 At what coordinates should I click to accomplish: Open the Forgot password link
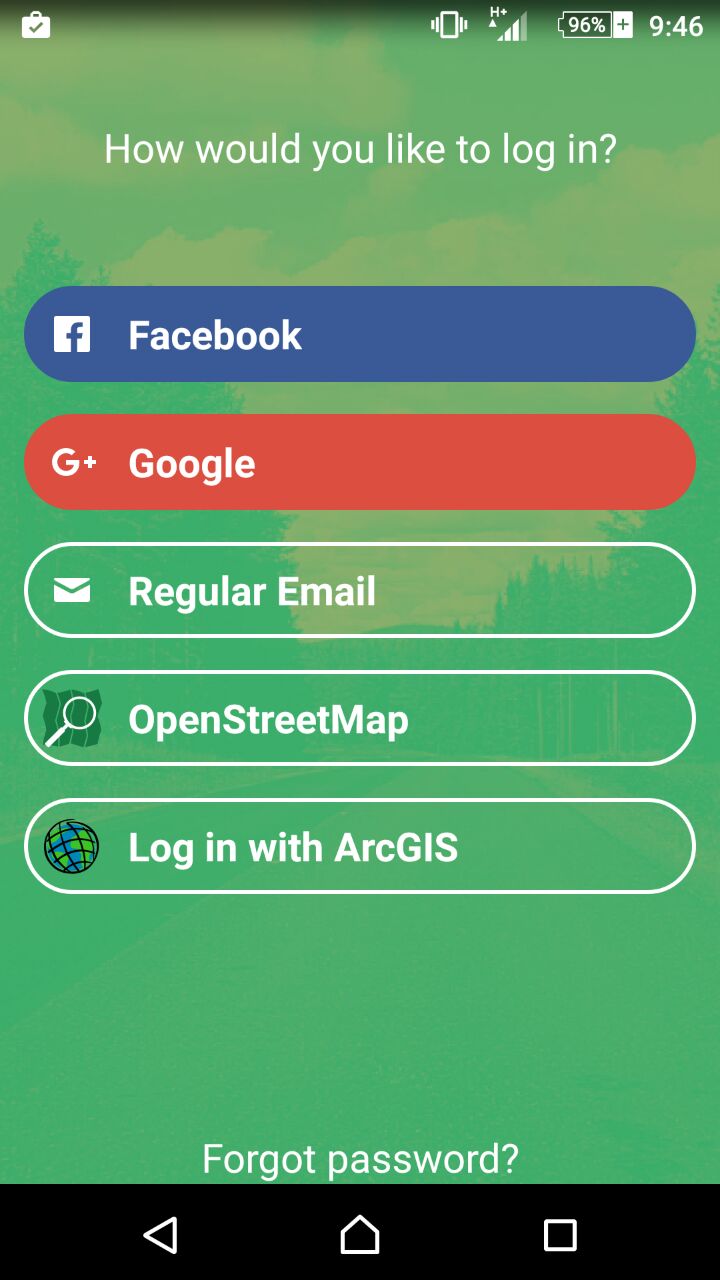click(360, 1159)
